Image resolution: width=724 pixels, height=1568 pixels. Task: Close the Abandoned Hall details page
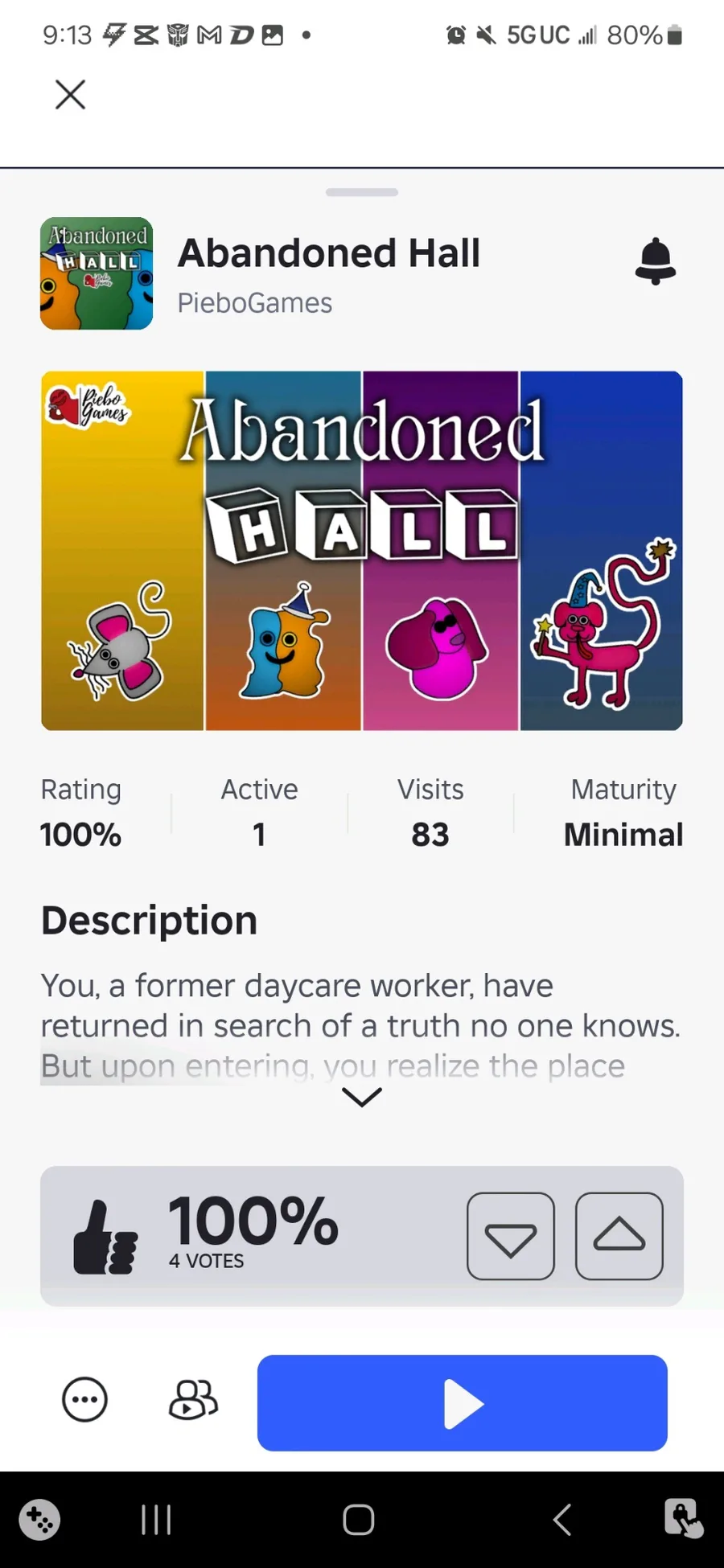click(x=70, y=95)
